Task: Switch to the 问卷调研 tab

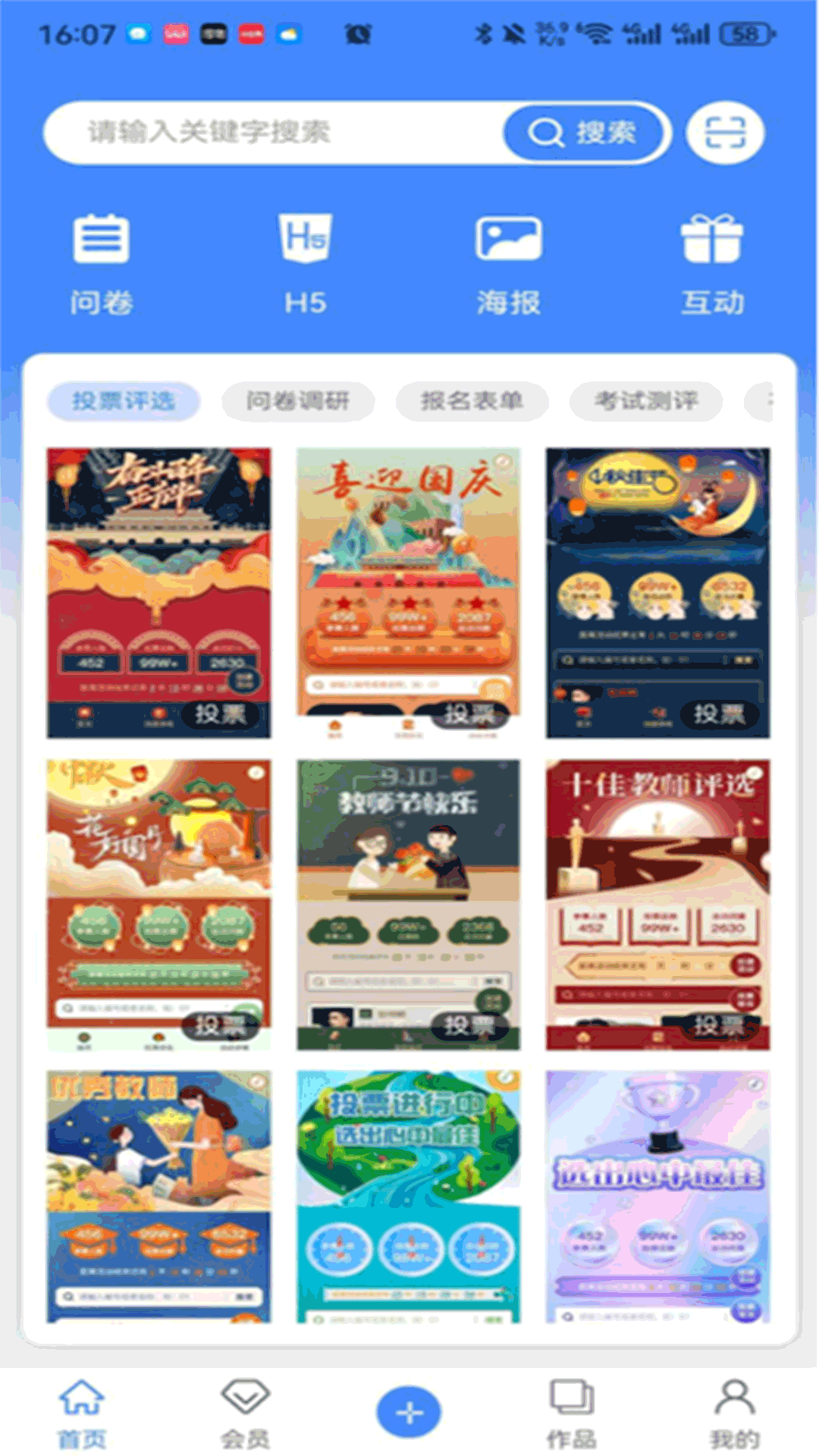Action: pos(299,401)
